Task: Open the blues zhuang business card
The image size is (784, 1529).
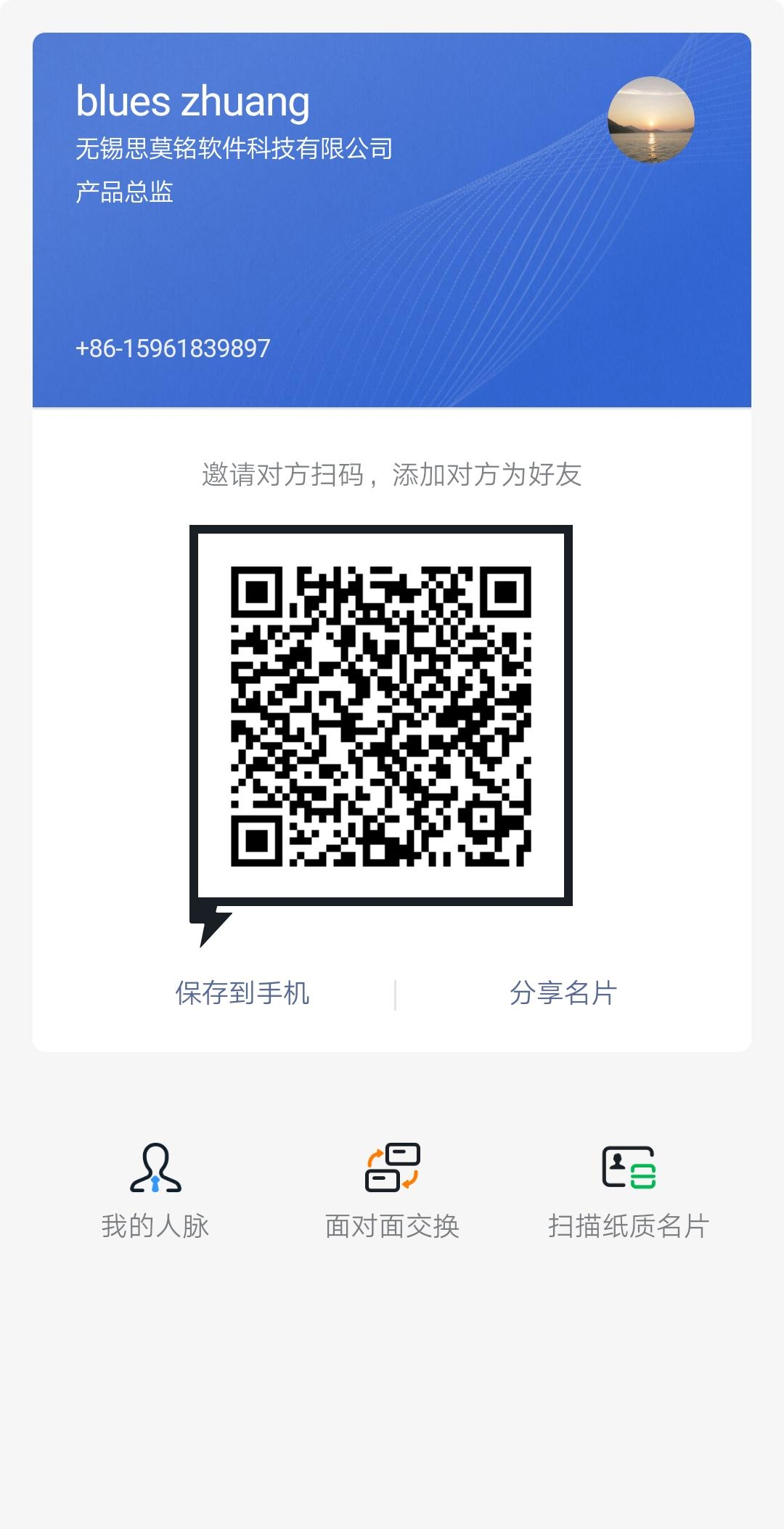Action: 392,219
